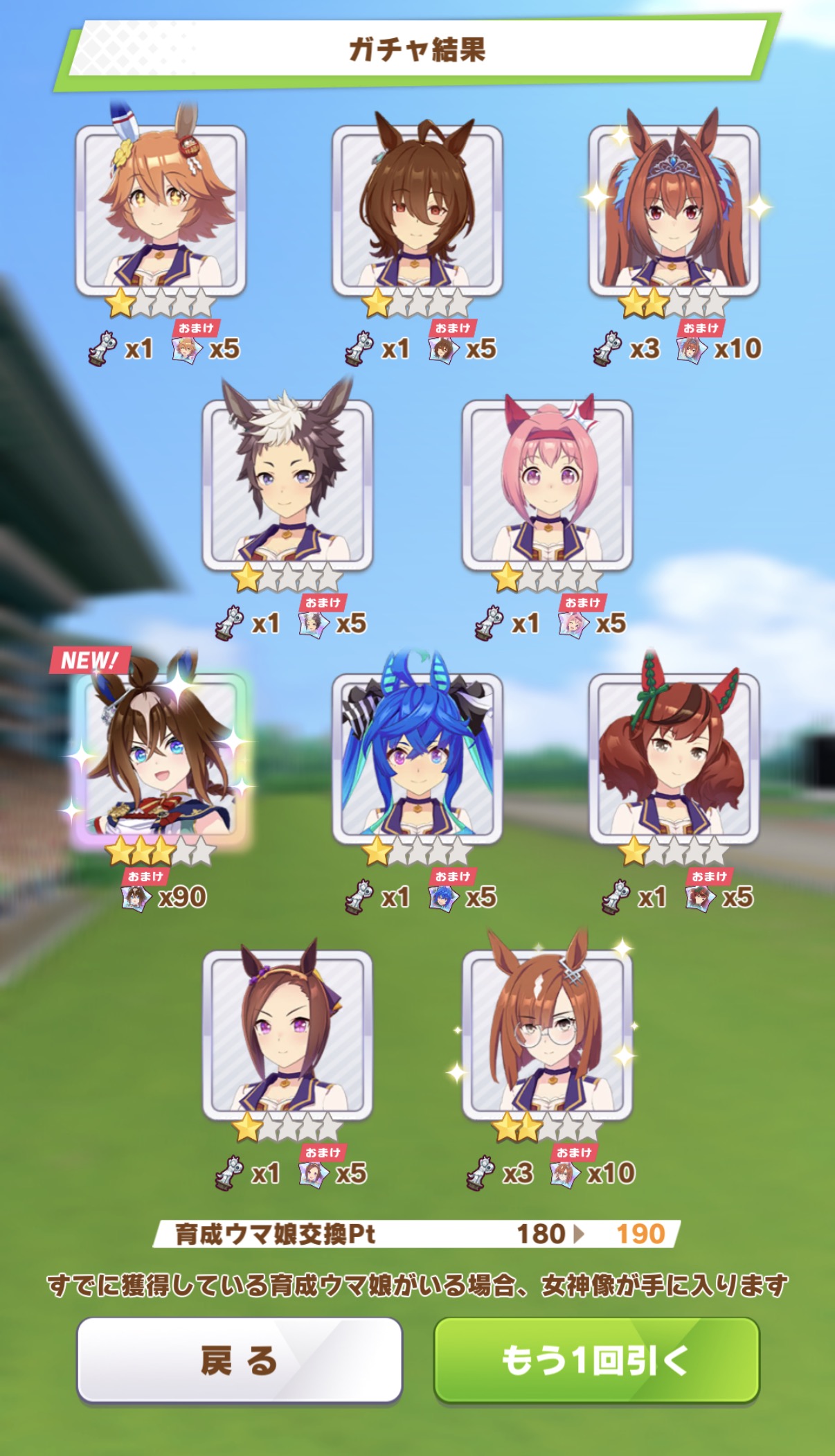This screenshot has height=1456, width=835.
Task: Pull again with もう1回引く
Action: pos(596,1360)
